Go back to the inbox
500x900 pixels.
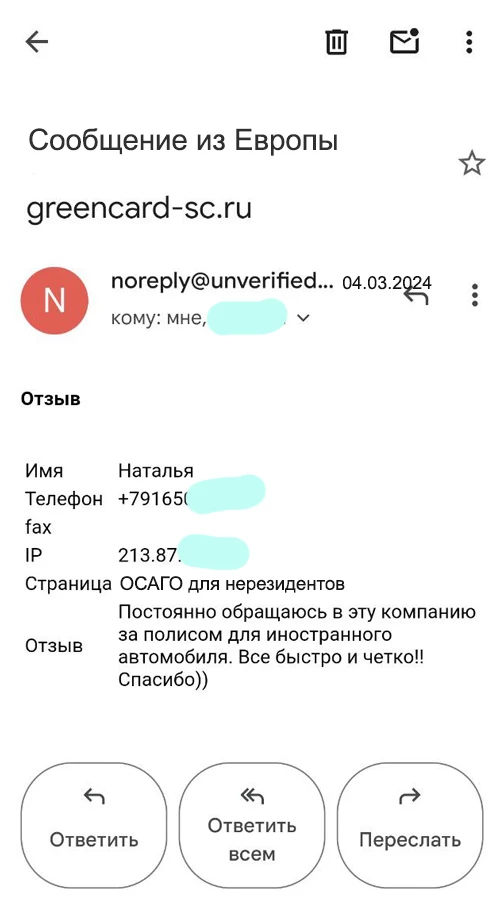(x=37, y=42)
